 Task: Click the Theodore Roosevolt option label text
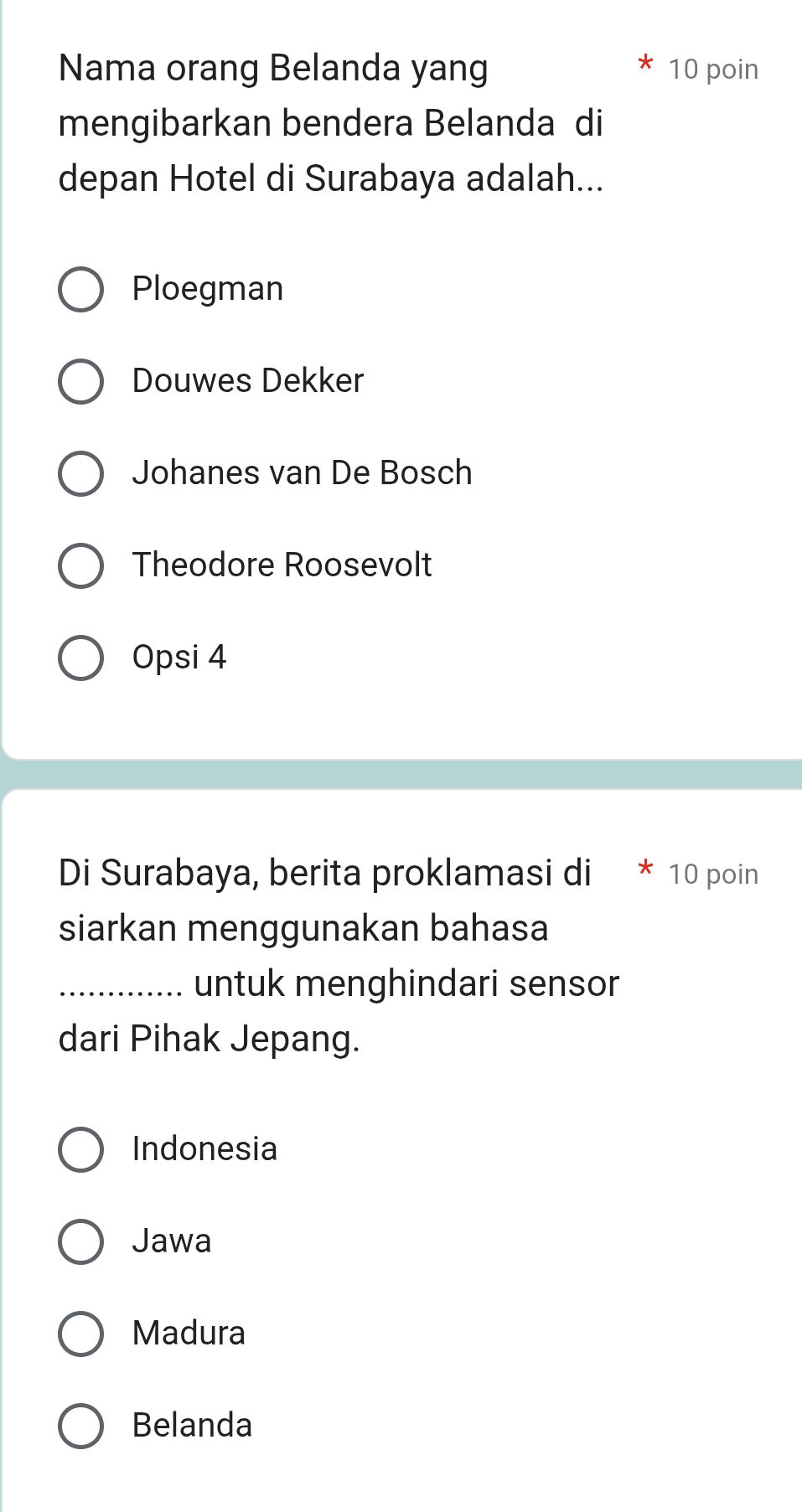point(282,565)
